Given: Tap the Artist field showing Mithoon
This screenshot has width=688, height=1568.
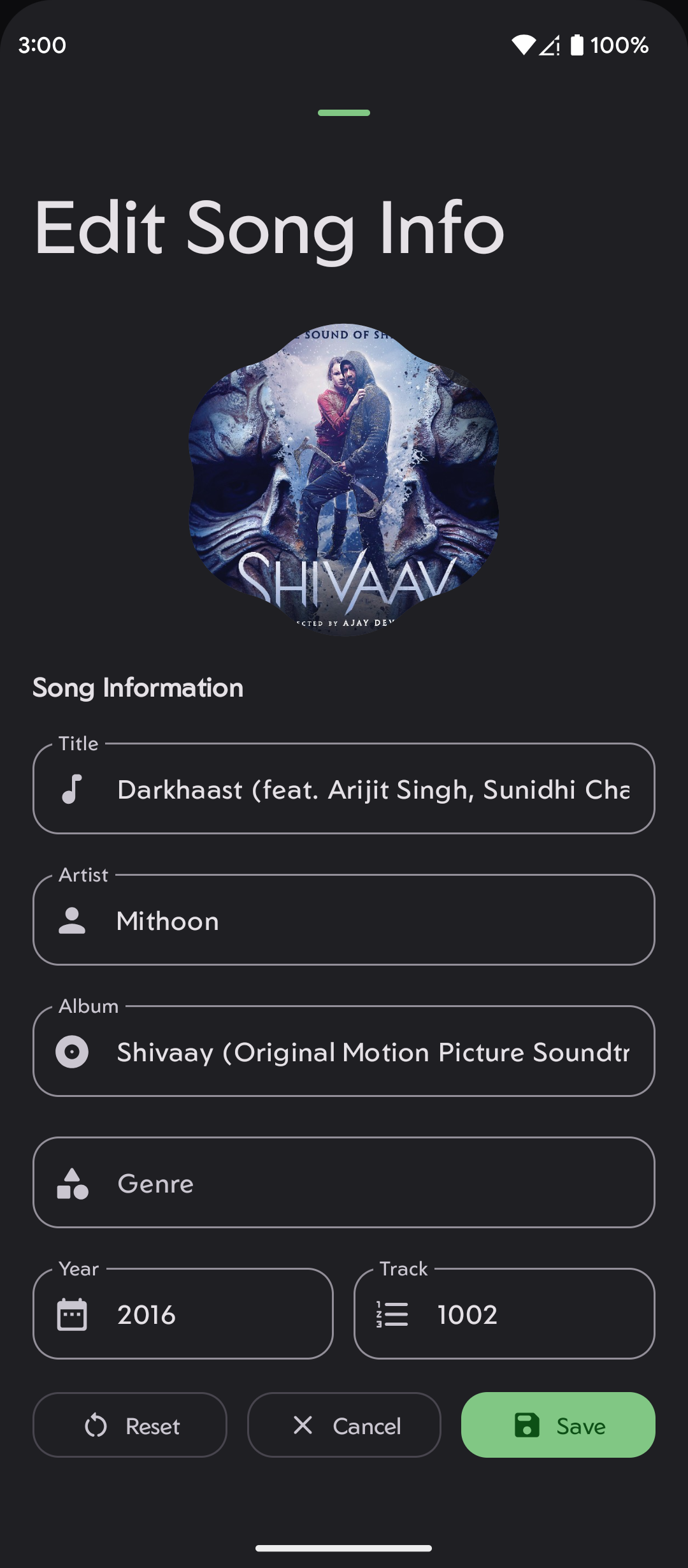Looking at the screenshot, I should point(373,921).
